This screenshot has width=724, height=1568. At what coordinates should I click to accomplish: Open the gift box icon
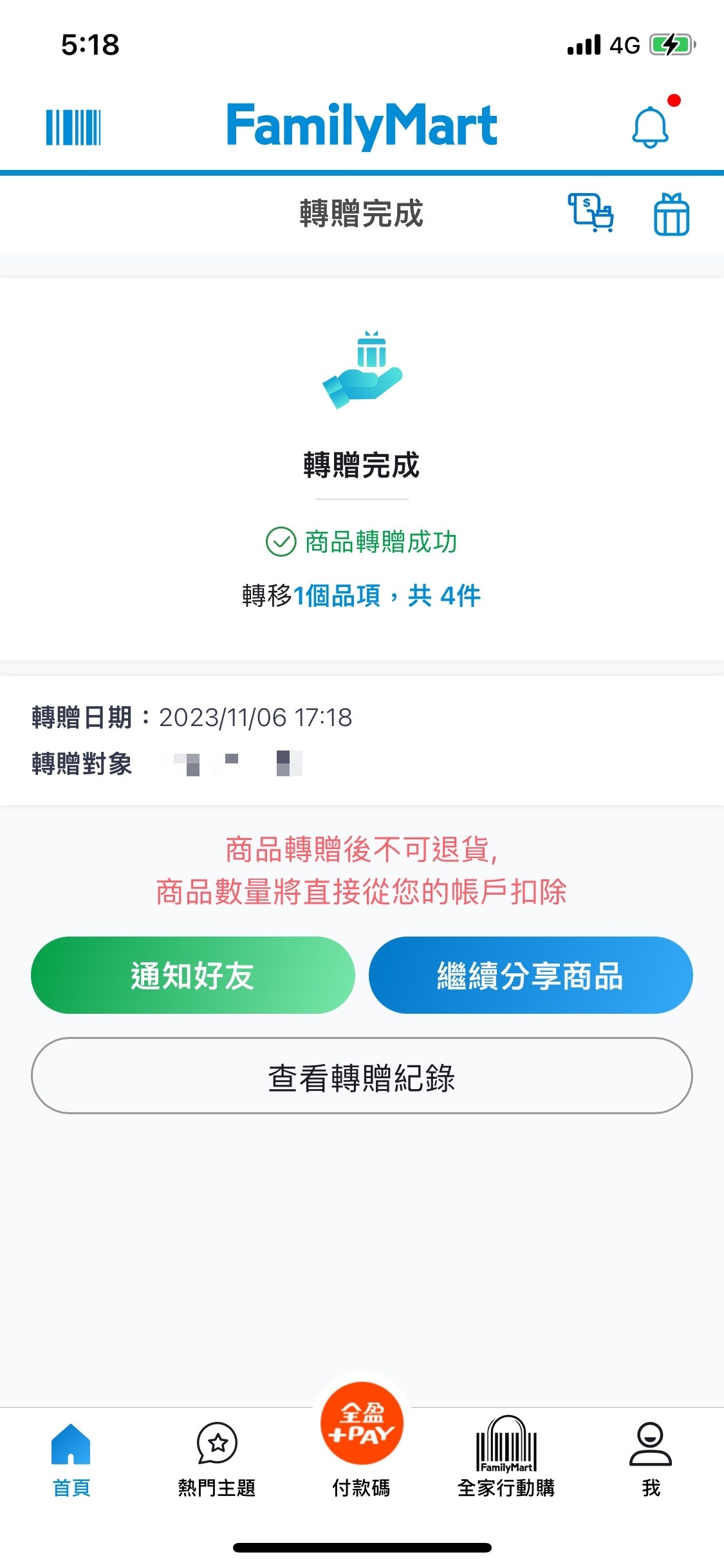671,214
